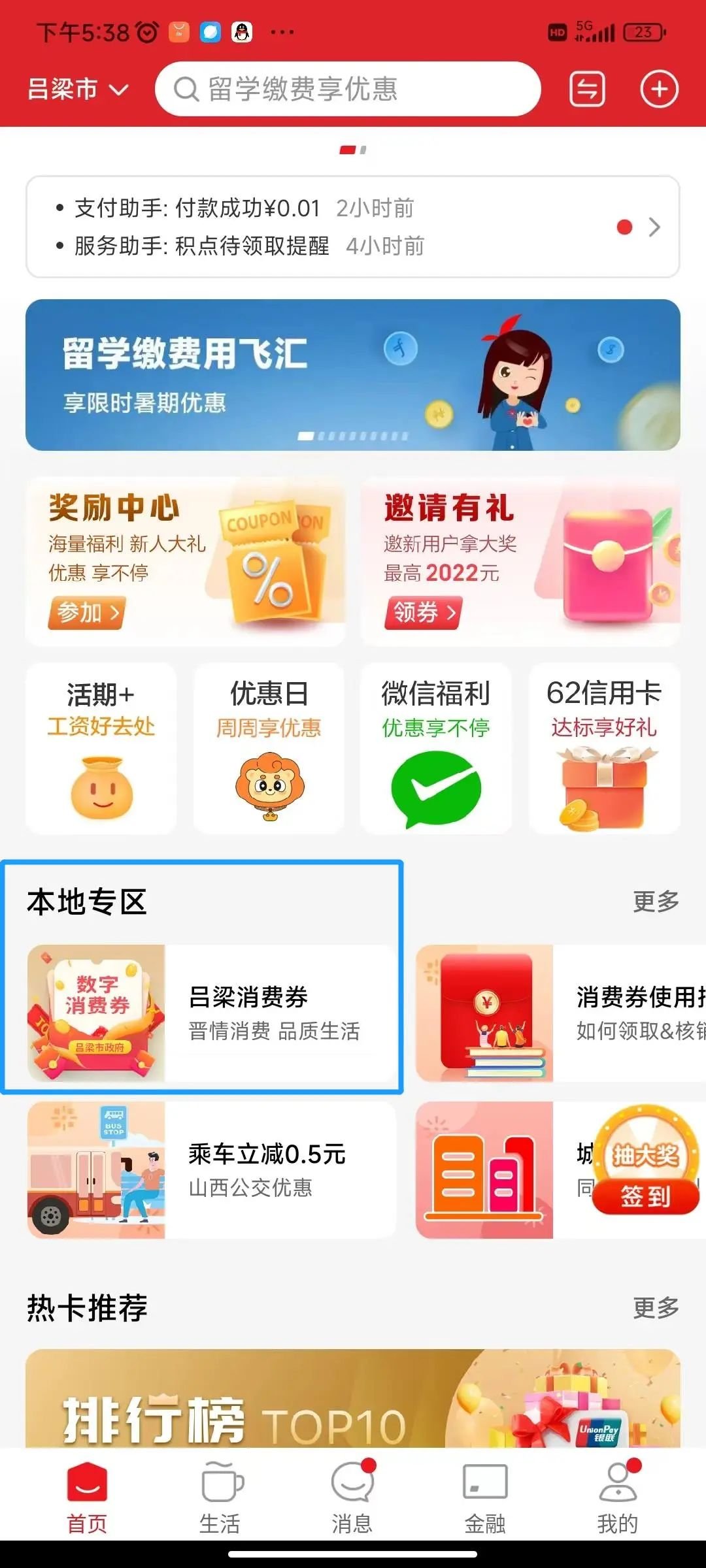The image size is (706, 1568).
Task: Switch to the 消息 tab
Action: coord(352,1497)
